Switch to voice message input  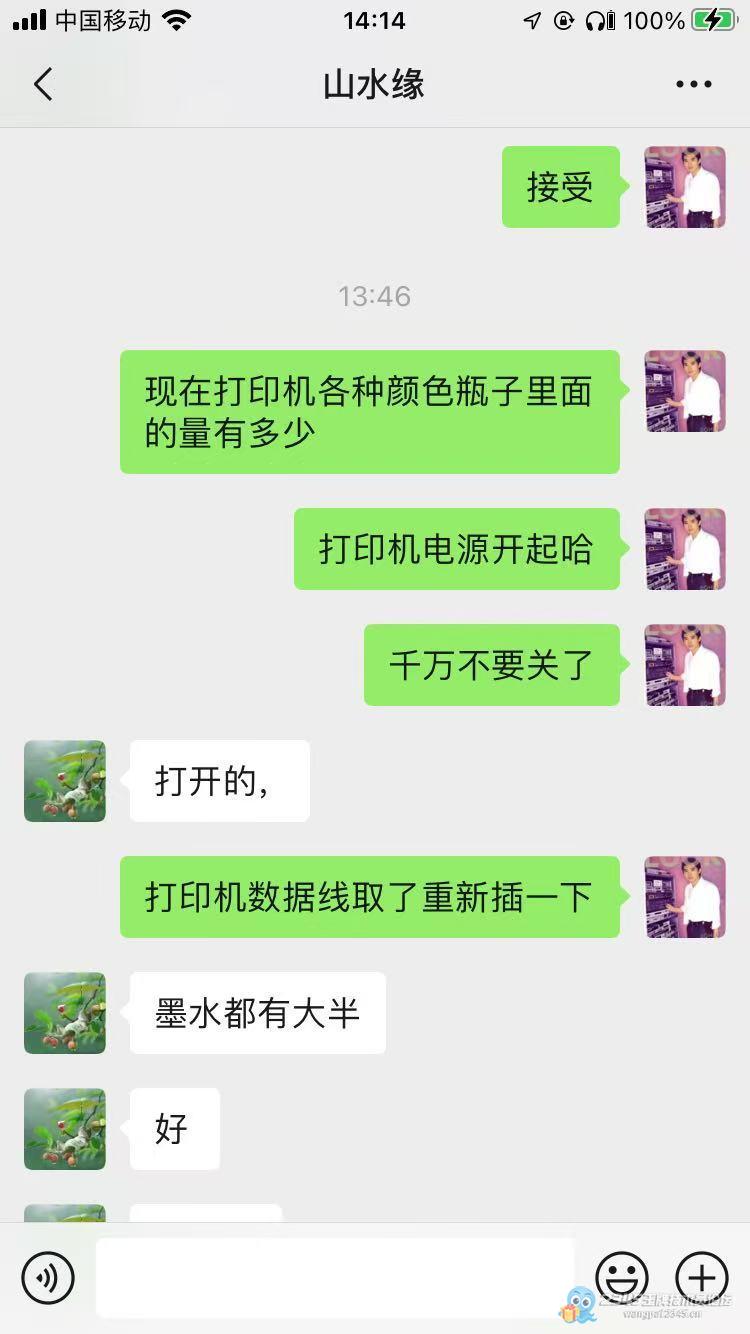(x=48, y=1277)
